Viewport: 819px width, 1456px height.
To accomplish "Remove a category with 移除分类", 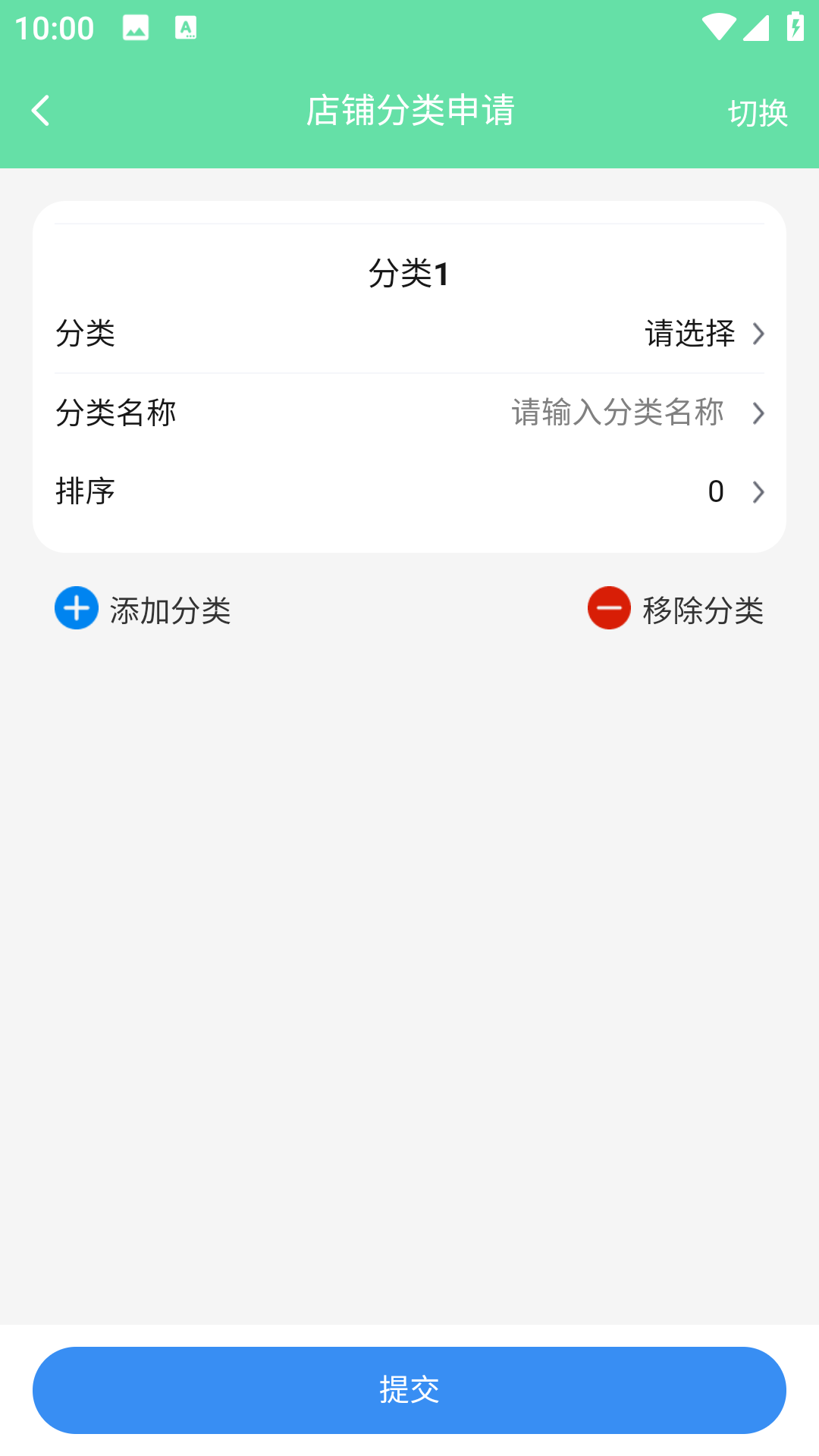I will click(676, 609).
